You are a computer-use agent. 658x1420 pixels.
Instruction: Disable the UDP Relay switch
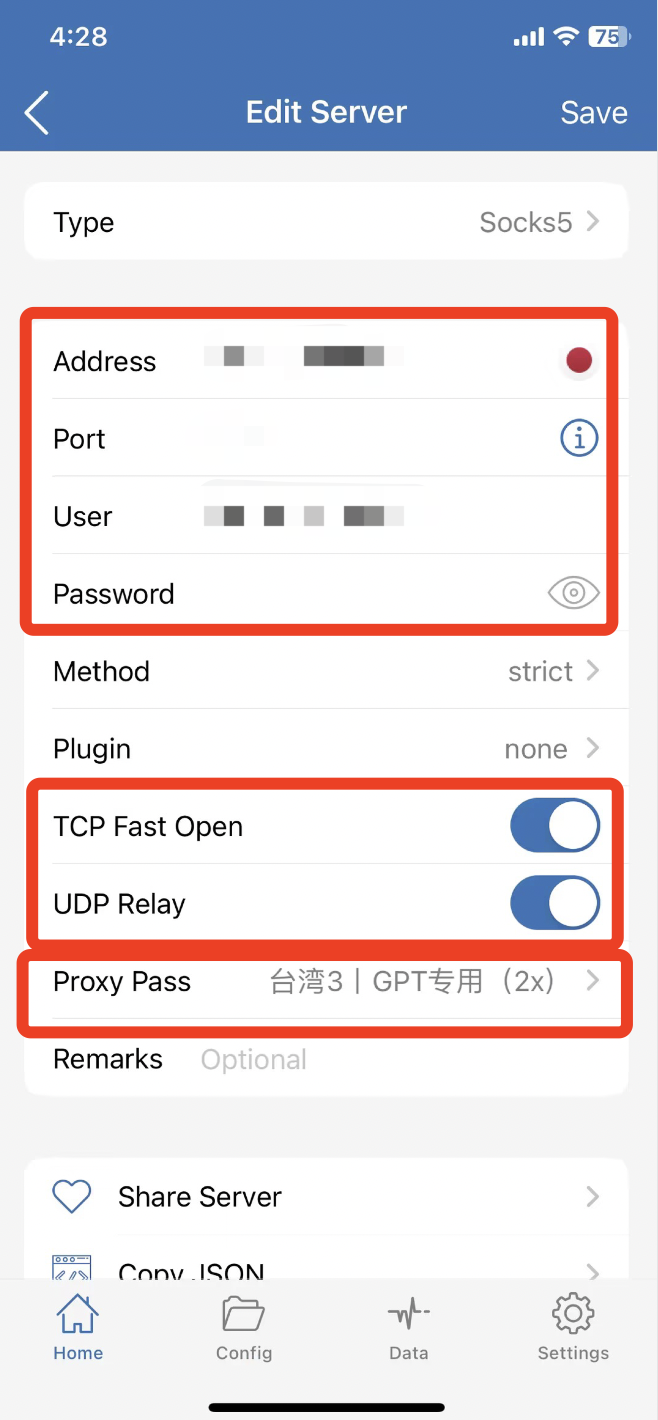click(555, 904)
